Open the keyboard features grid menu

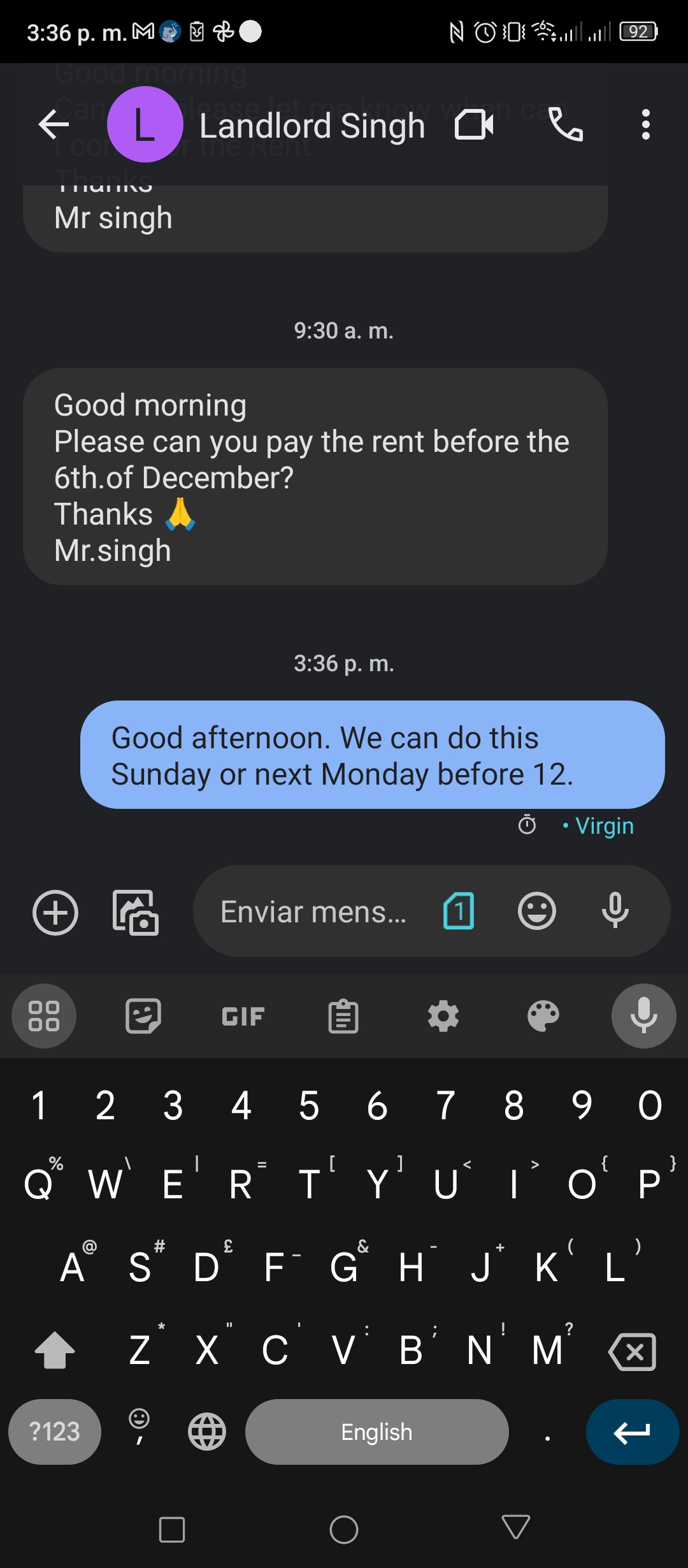coord(44,1016)
